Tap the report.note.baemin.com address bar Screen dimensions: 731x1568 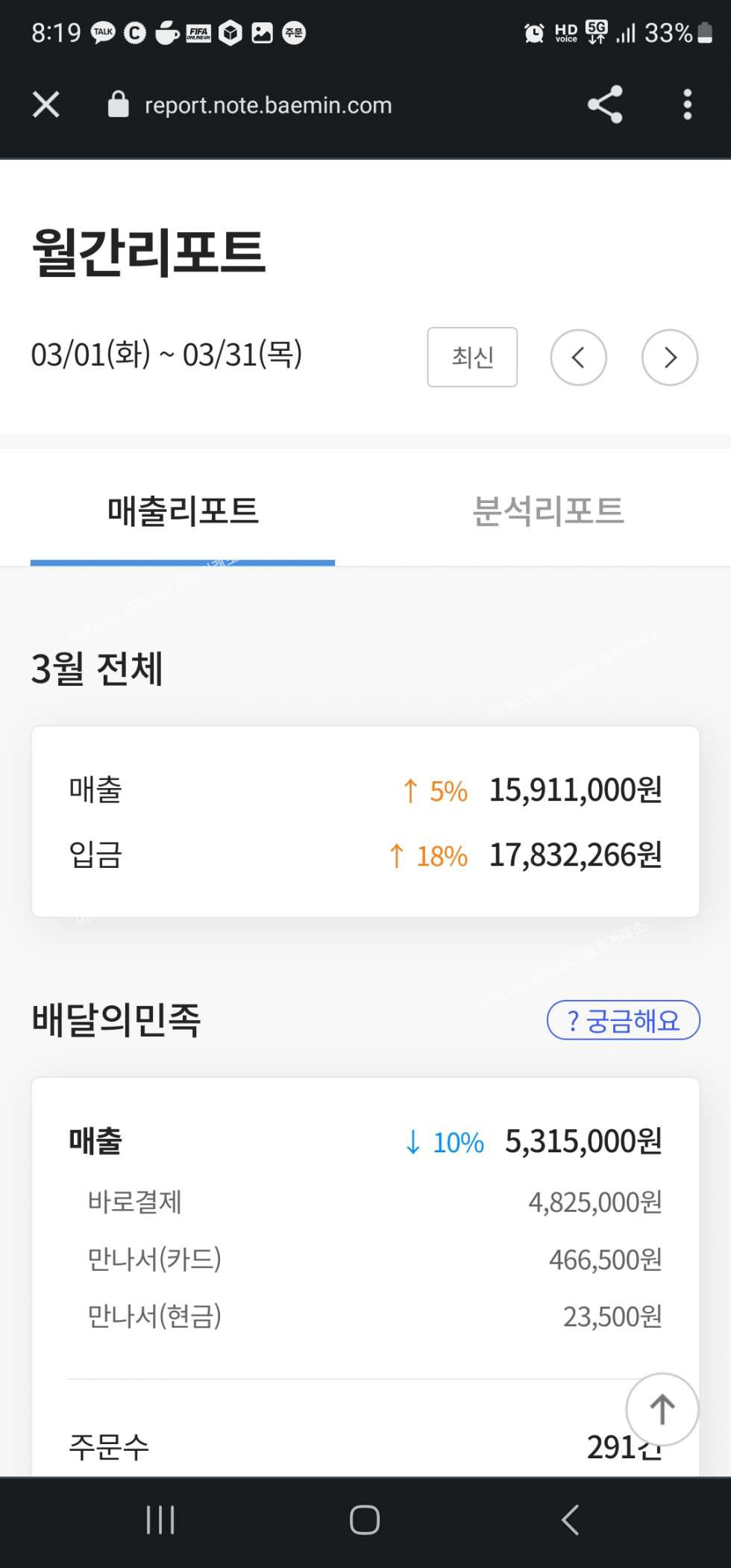(x=268, y=105)
